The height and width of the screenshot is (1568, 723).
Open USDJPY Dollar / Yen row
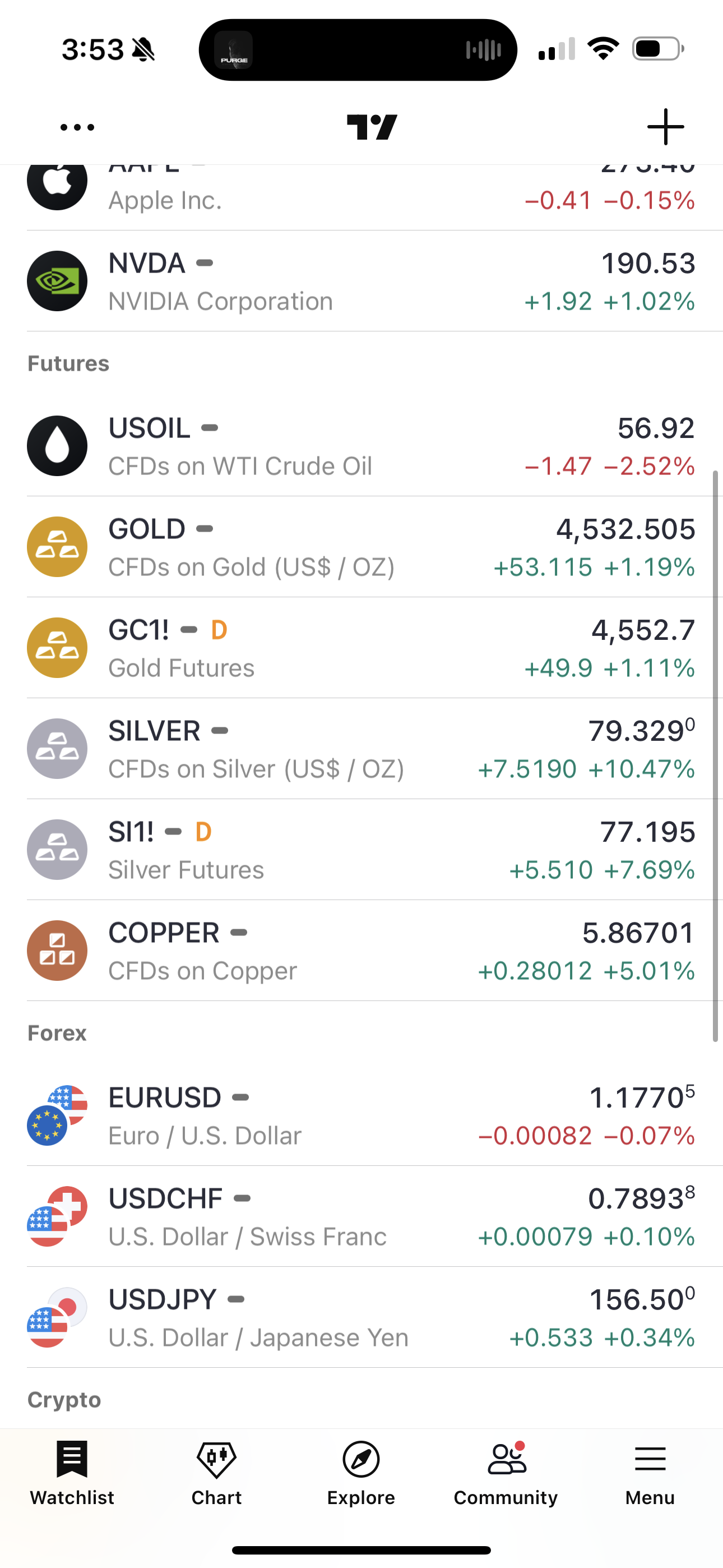point(361,1318)
